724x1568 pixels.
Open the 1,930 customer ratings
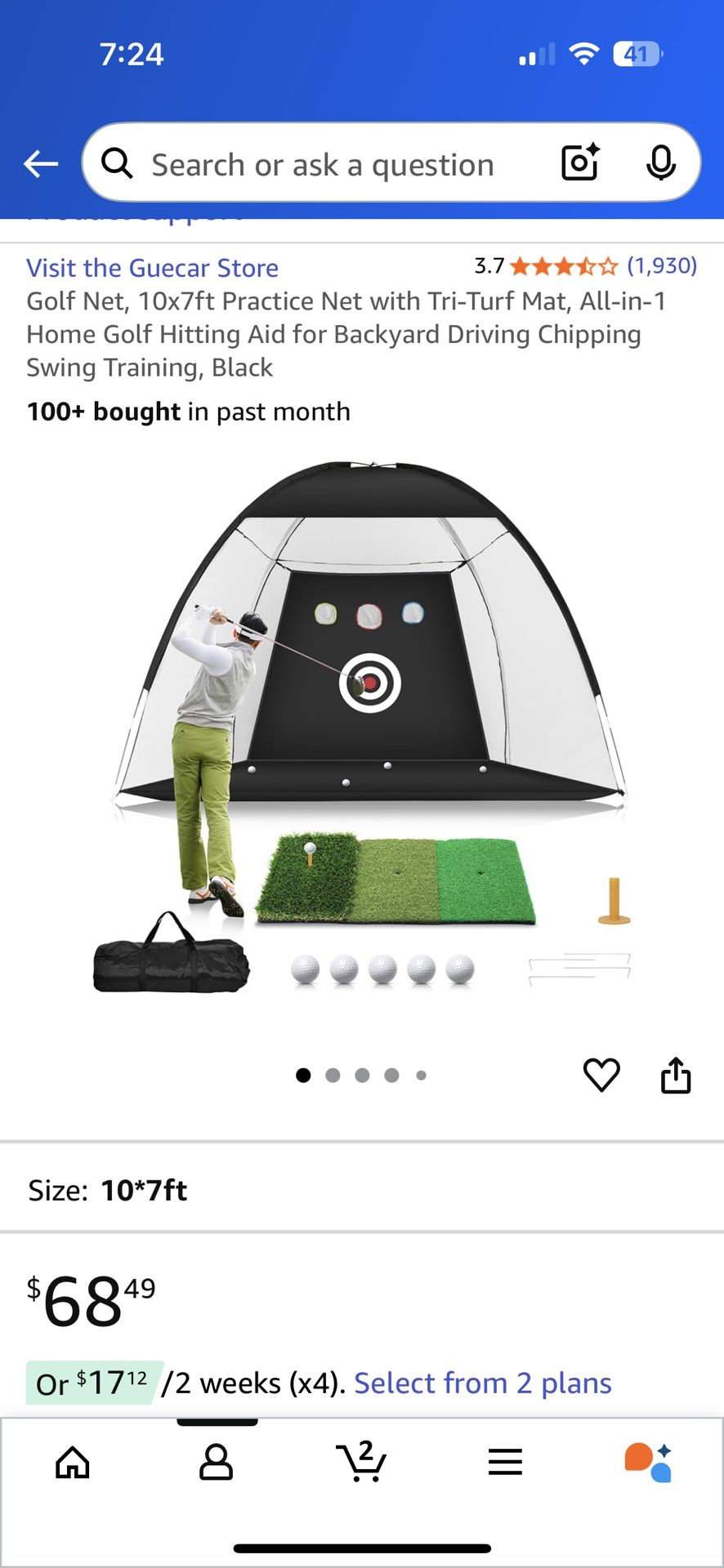[661, 265]
